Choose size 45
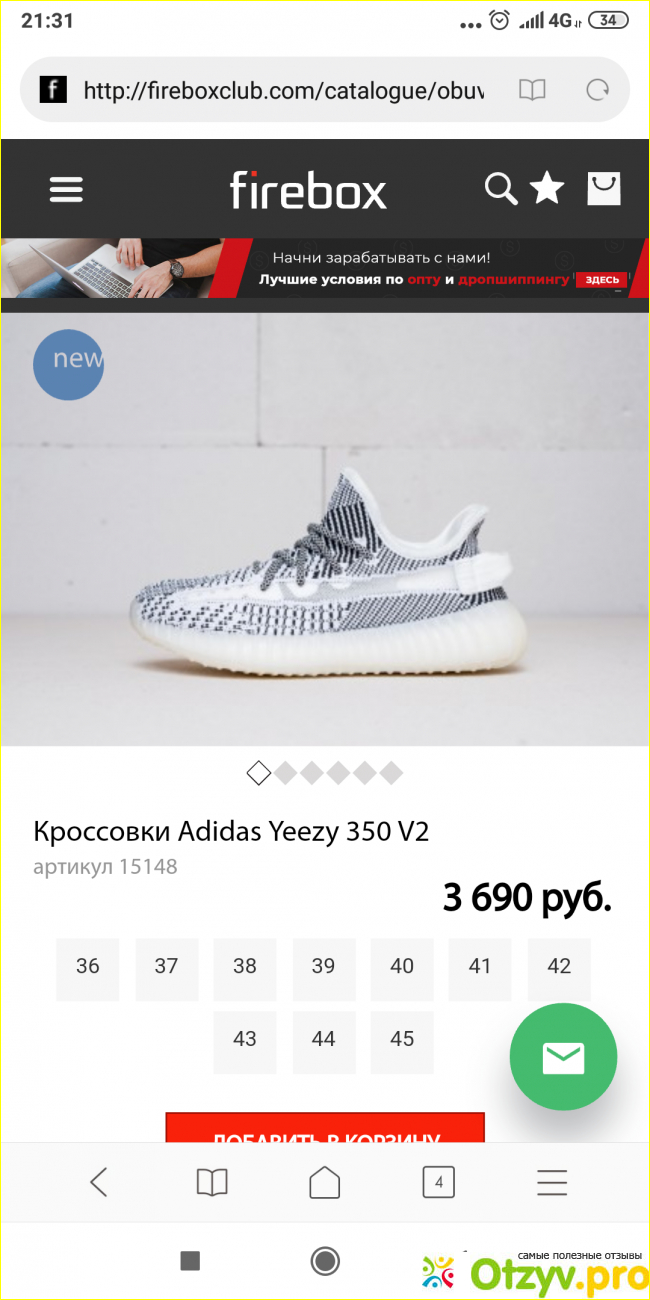Screen dimensions: 650x1300 (402, 1039)
